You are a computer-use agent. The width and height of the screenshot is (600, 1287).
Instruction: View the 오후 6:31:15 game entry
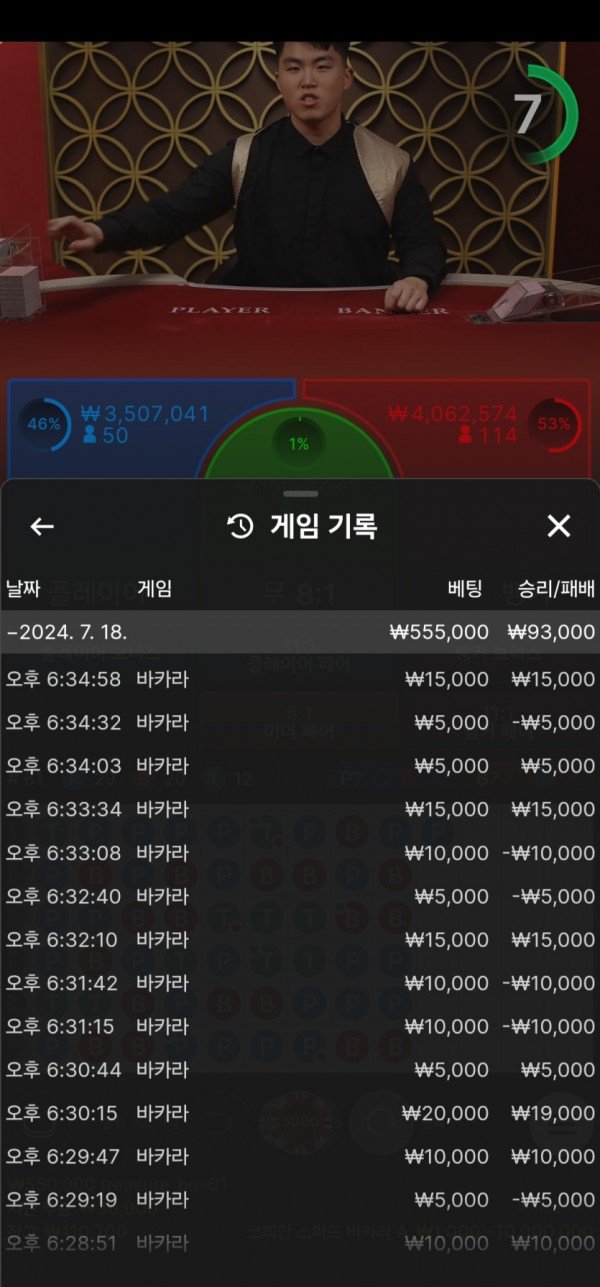point(300,1027)
